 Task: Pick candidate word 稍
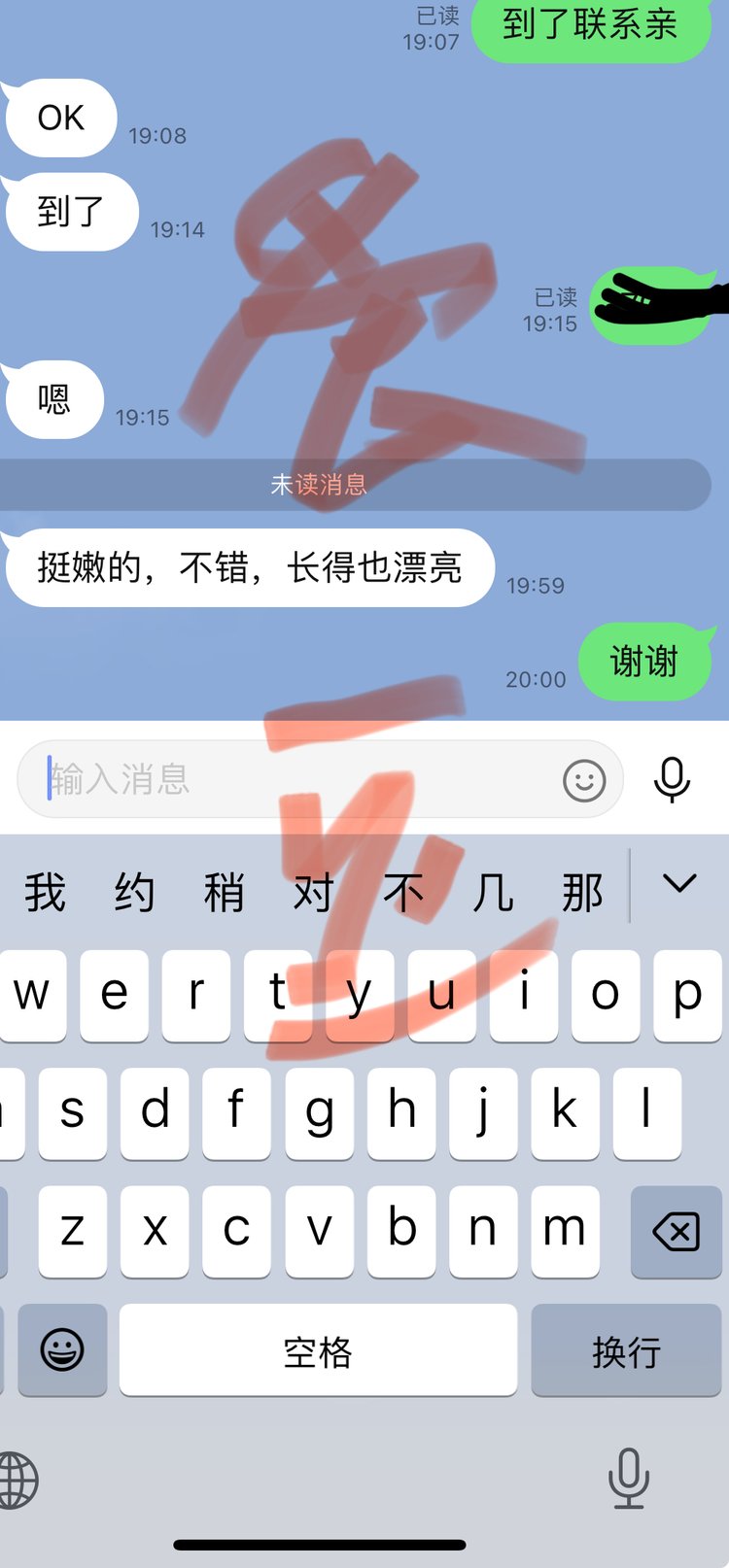point(224,892)
